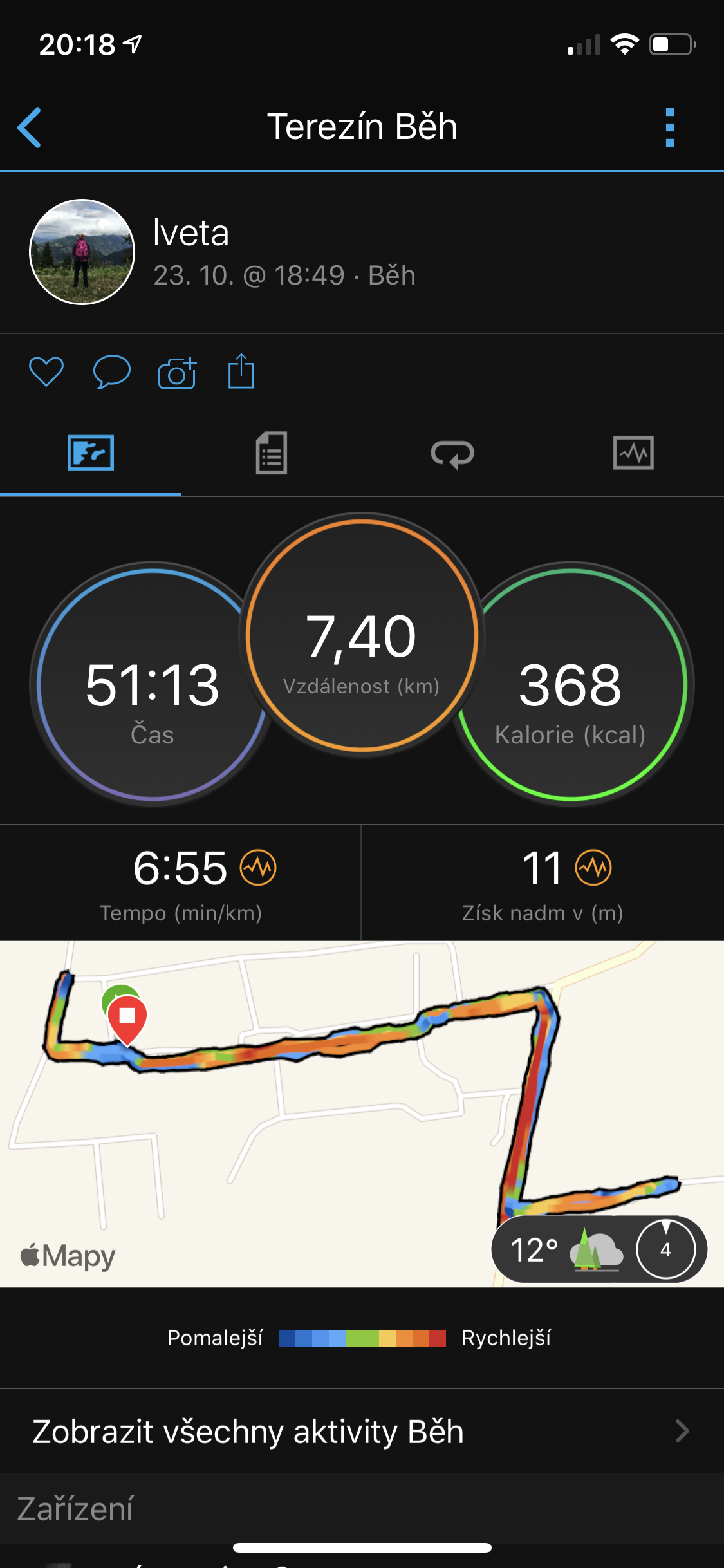Screen dimensions: 724x1568
Task: Switch to the charts tab
Action: 633,453
